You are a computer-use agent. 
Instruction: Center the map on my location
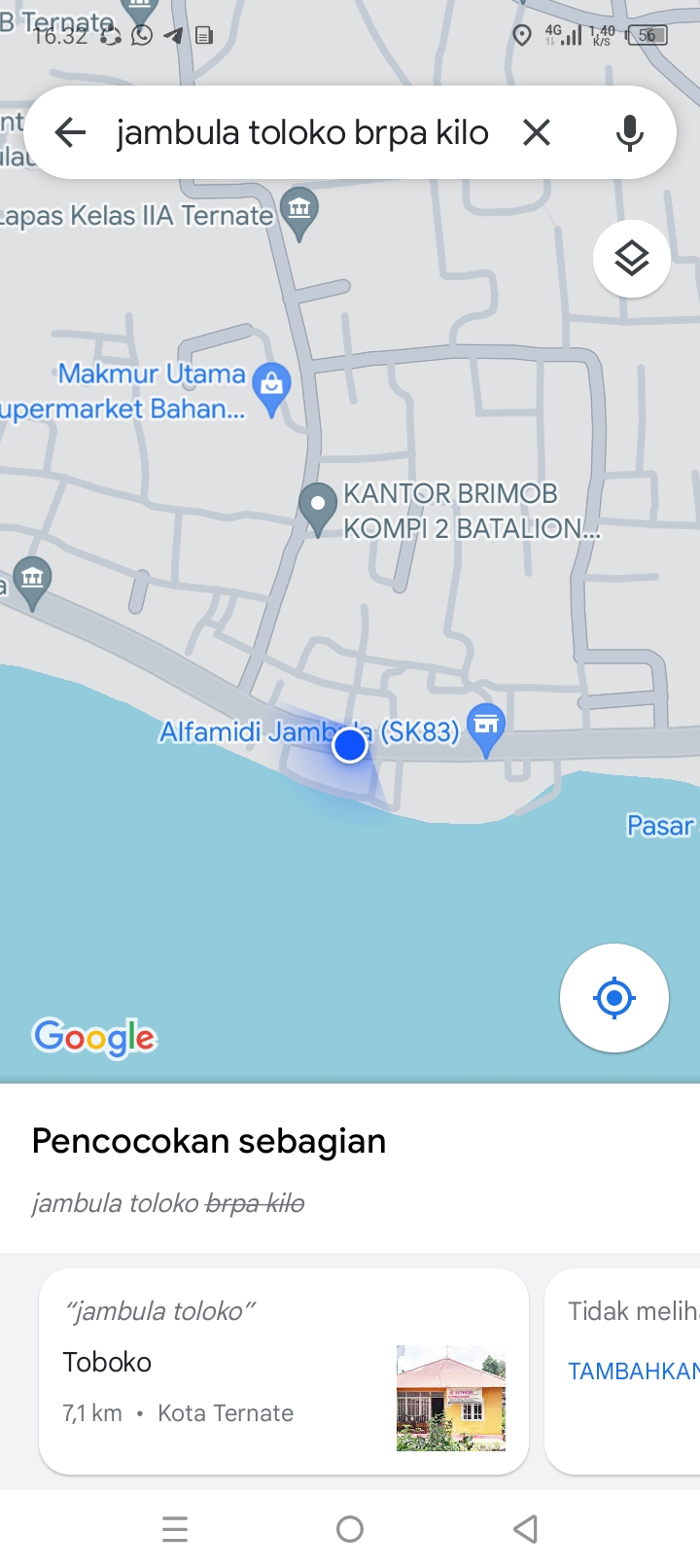pyautogui.click(x=614, y=998)
